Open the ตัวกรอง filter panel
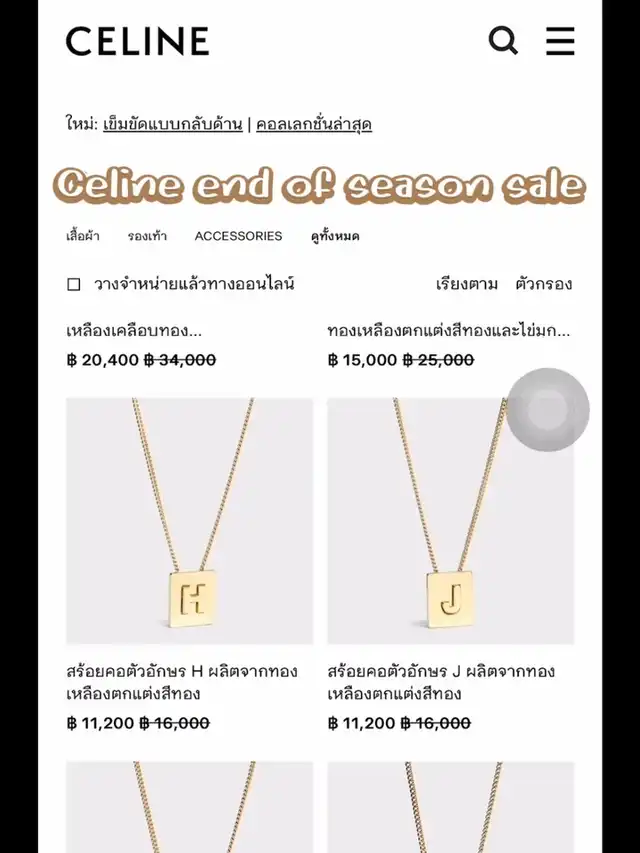640x853 pixels. (544, 284)
